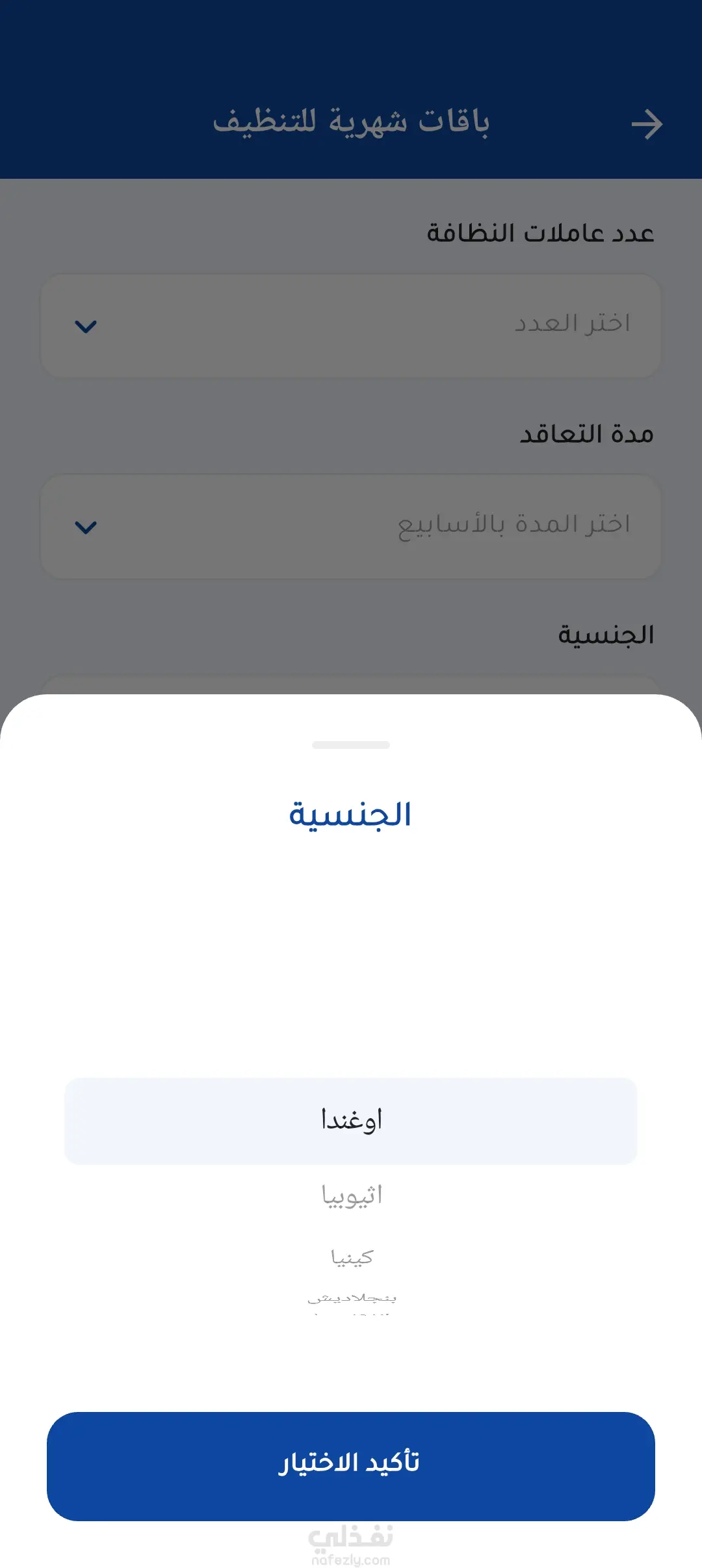This screenshot has height=1568, width=702.
Task: Select اوغندا in the nationality picker
Action: click(x=351, y=1121)
